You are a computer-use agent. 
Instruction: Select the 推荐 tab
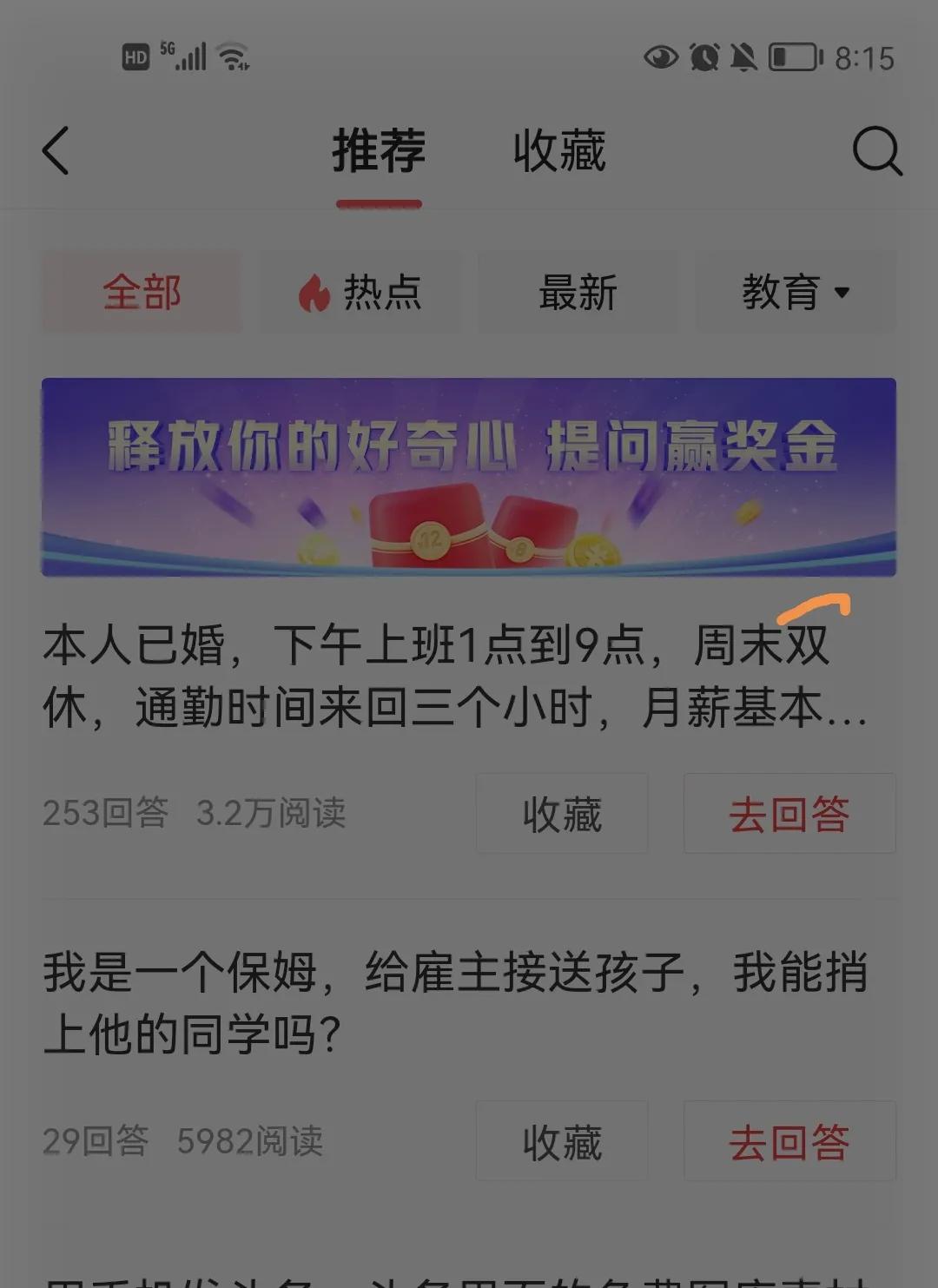380,149
